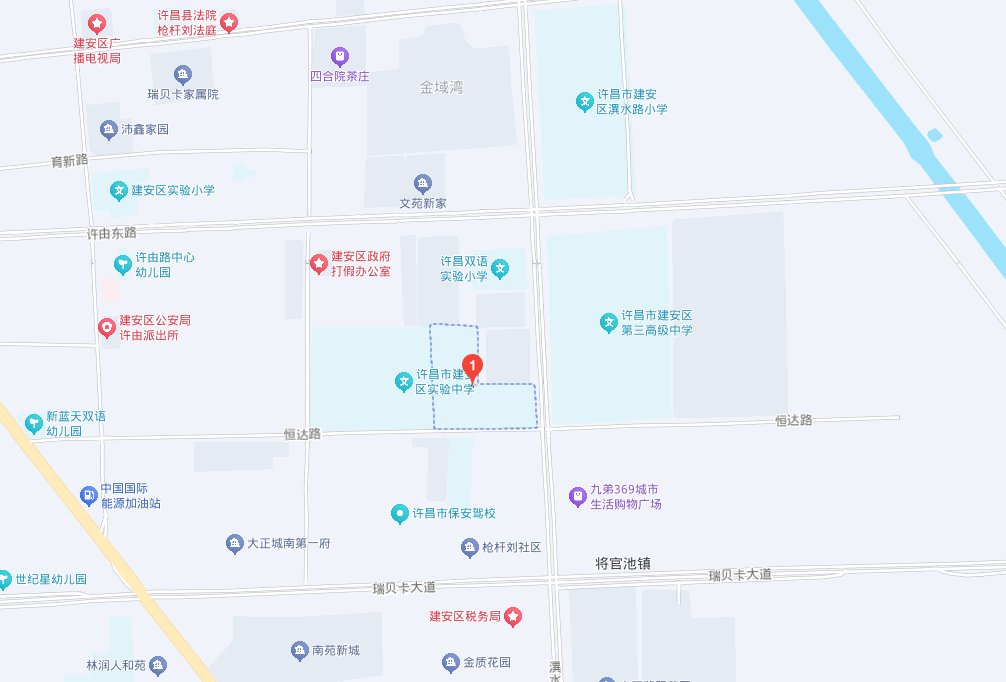The image size is (1006, 682).
Task: Open 建安区公安局许由派出所 marker
Action: (106, 327)
